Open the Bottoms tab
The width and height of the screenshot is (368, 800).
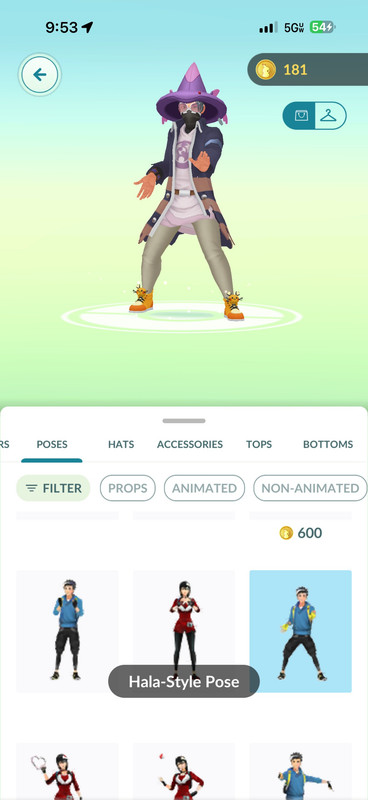point(328,444)
